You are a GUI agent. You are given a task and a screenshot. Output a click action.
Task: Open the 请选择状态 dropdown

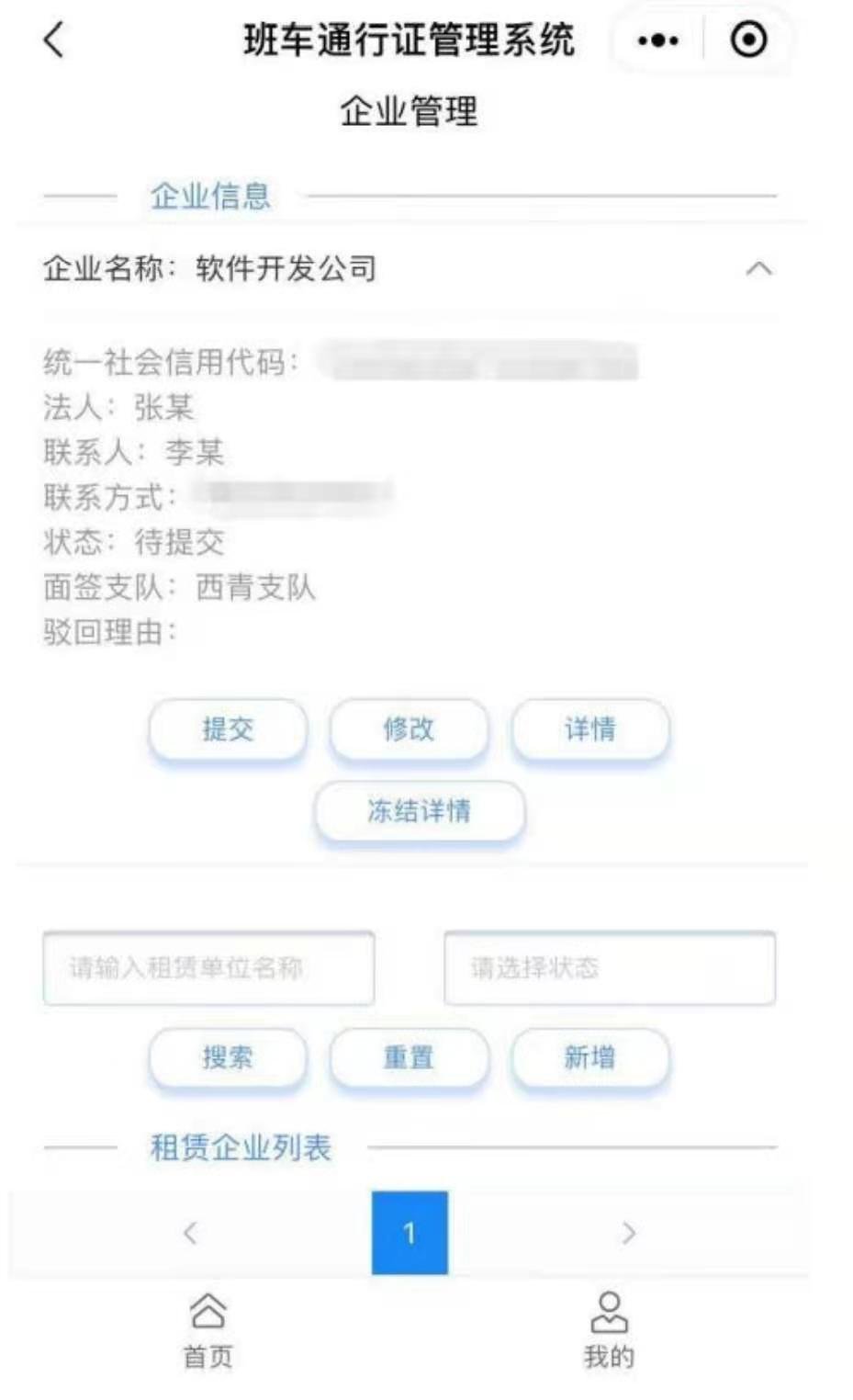609,967
